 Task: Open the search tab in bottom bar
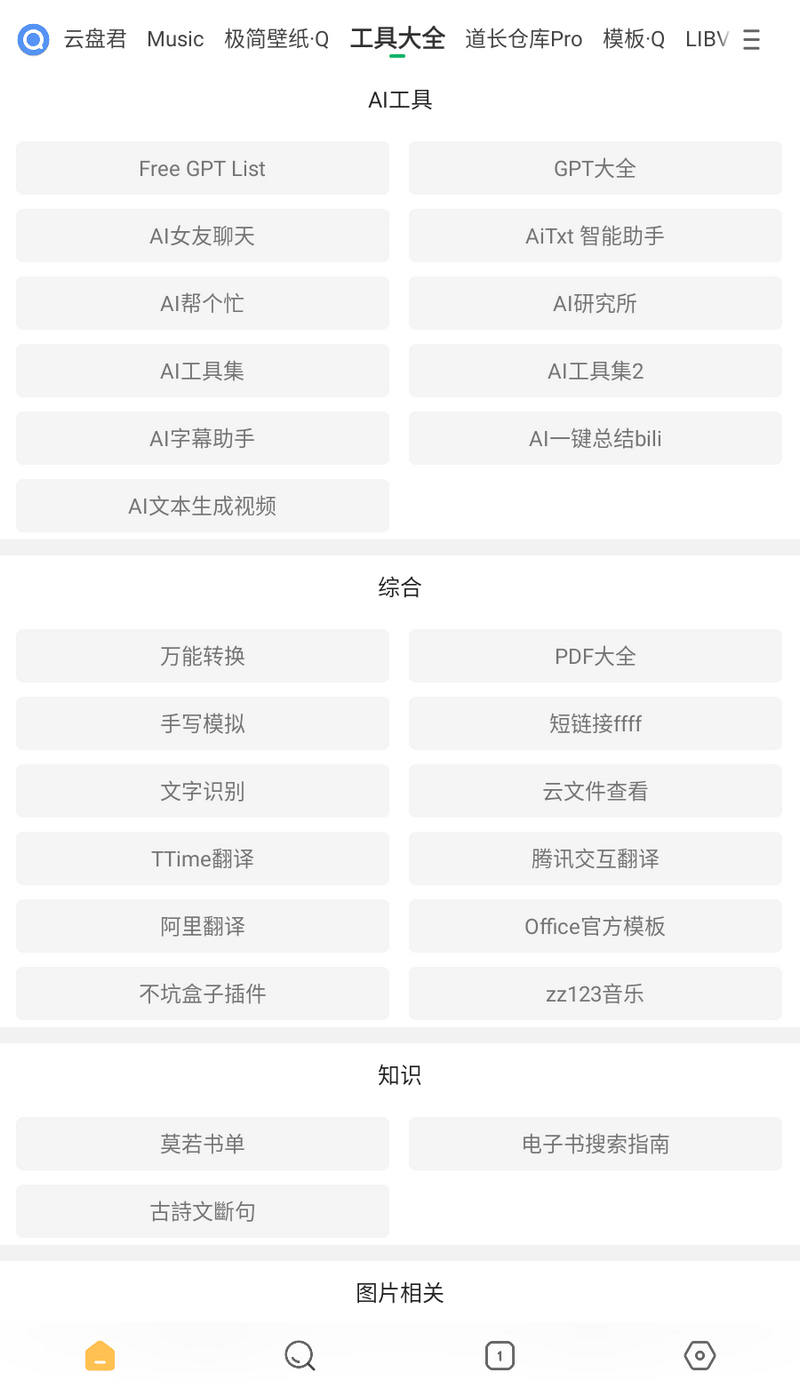[x=300, y=1356]
